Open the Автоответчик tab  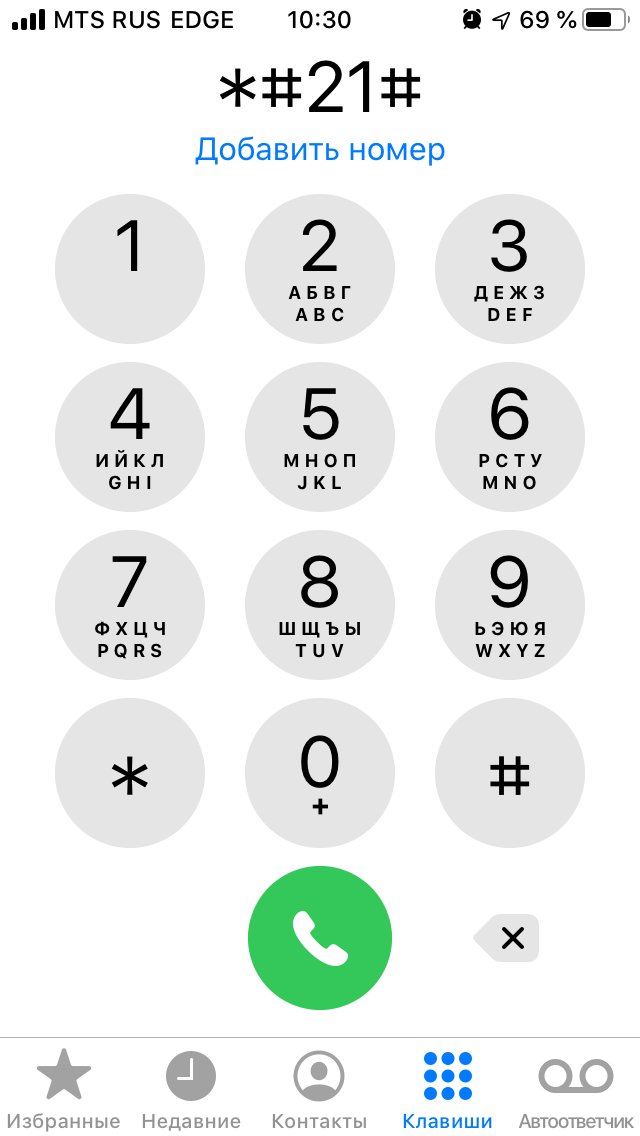[x=576, y=1089]
